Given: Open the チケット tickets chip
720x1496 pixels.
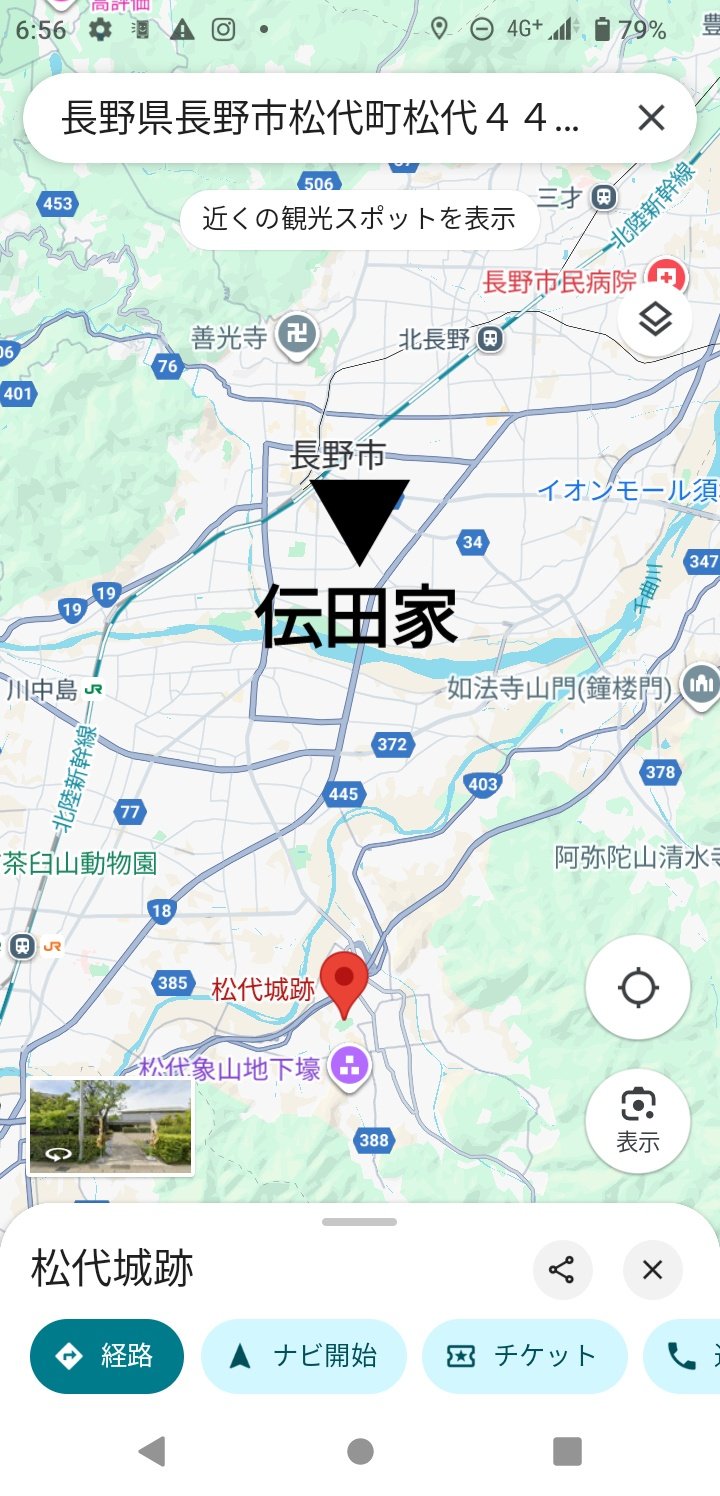Looking at the screenshot, I should pyautogui.click(x=524, y=1356).
